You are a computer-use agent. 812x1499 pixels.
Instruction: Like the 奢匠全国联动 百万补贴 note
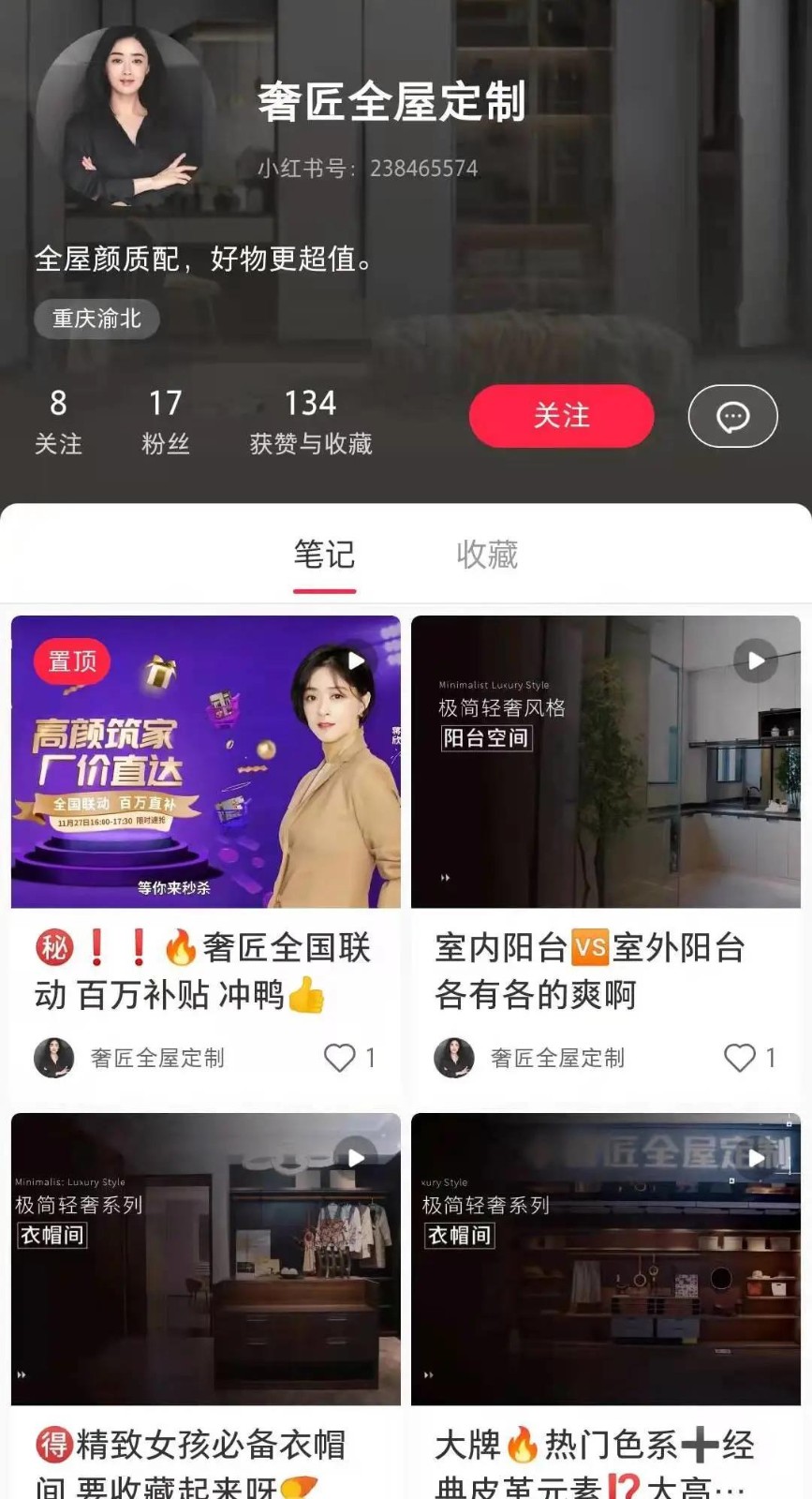340,1058
